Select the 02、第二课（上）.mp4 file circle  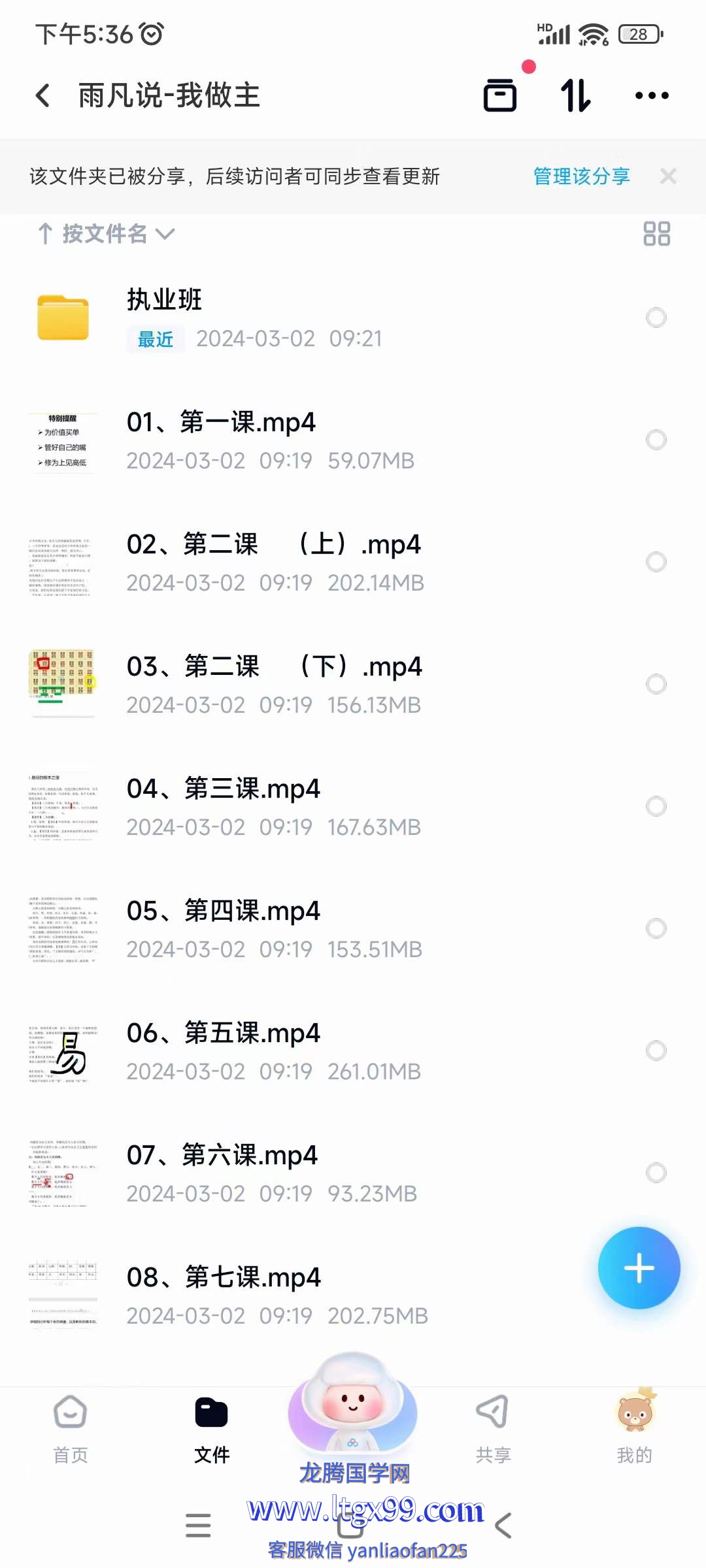656,562
